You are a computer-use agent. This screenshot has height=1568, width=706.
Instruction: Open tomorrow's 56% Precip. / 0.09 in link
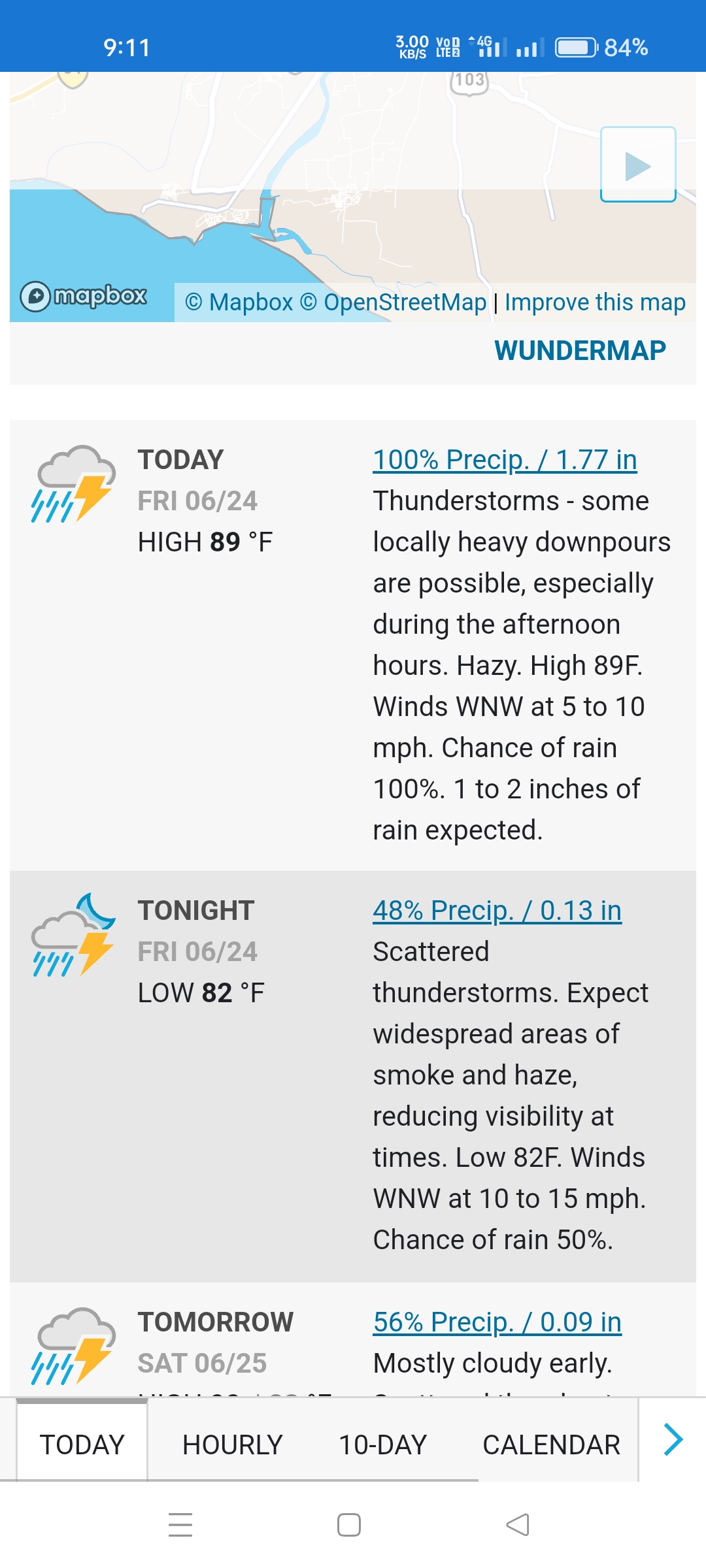click(497, 1322)
